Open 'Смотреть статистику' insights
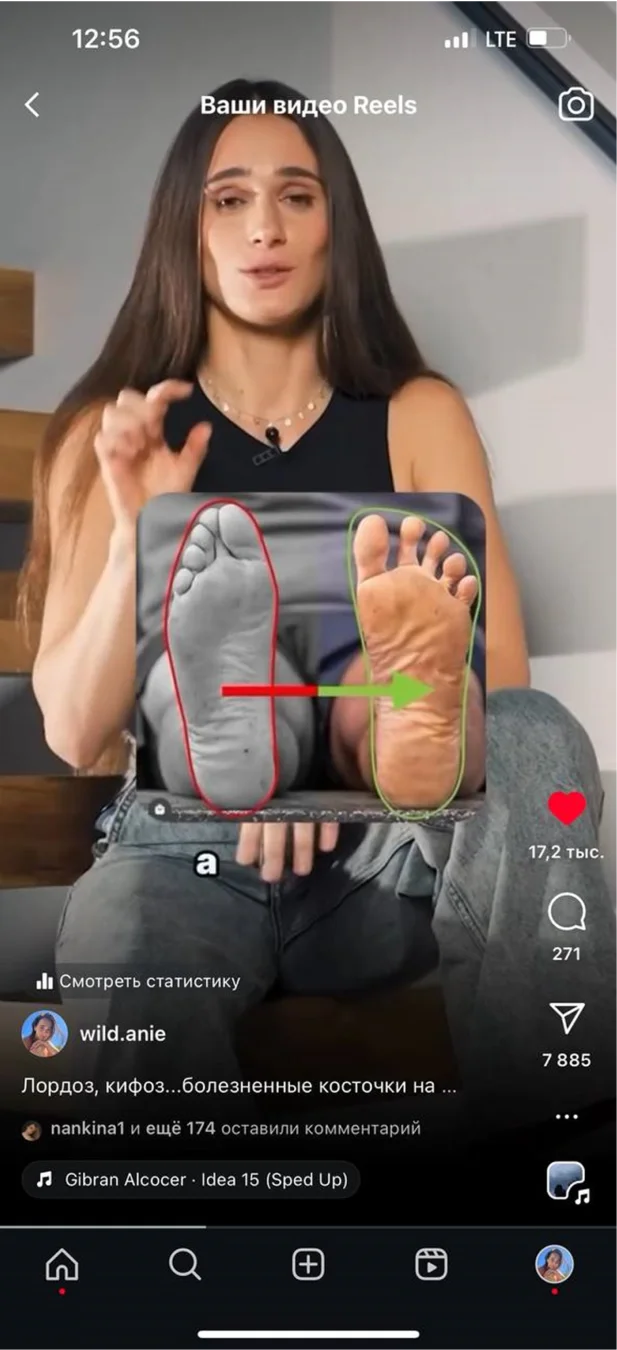 (138, 982)
